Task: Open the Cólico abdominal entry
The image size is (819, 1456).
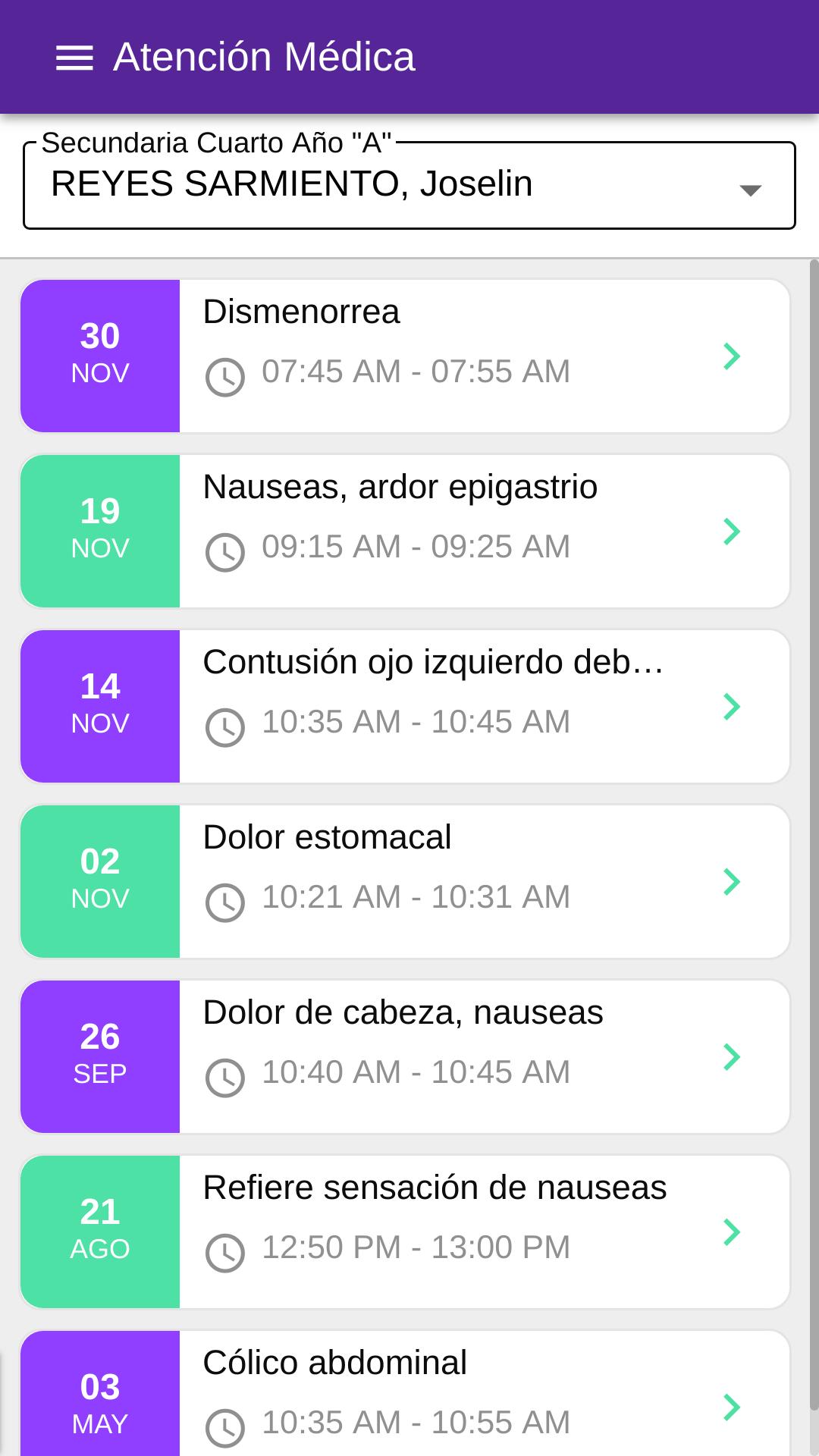Action: (405, 1394)
